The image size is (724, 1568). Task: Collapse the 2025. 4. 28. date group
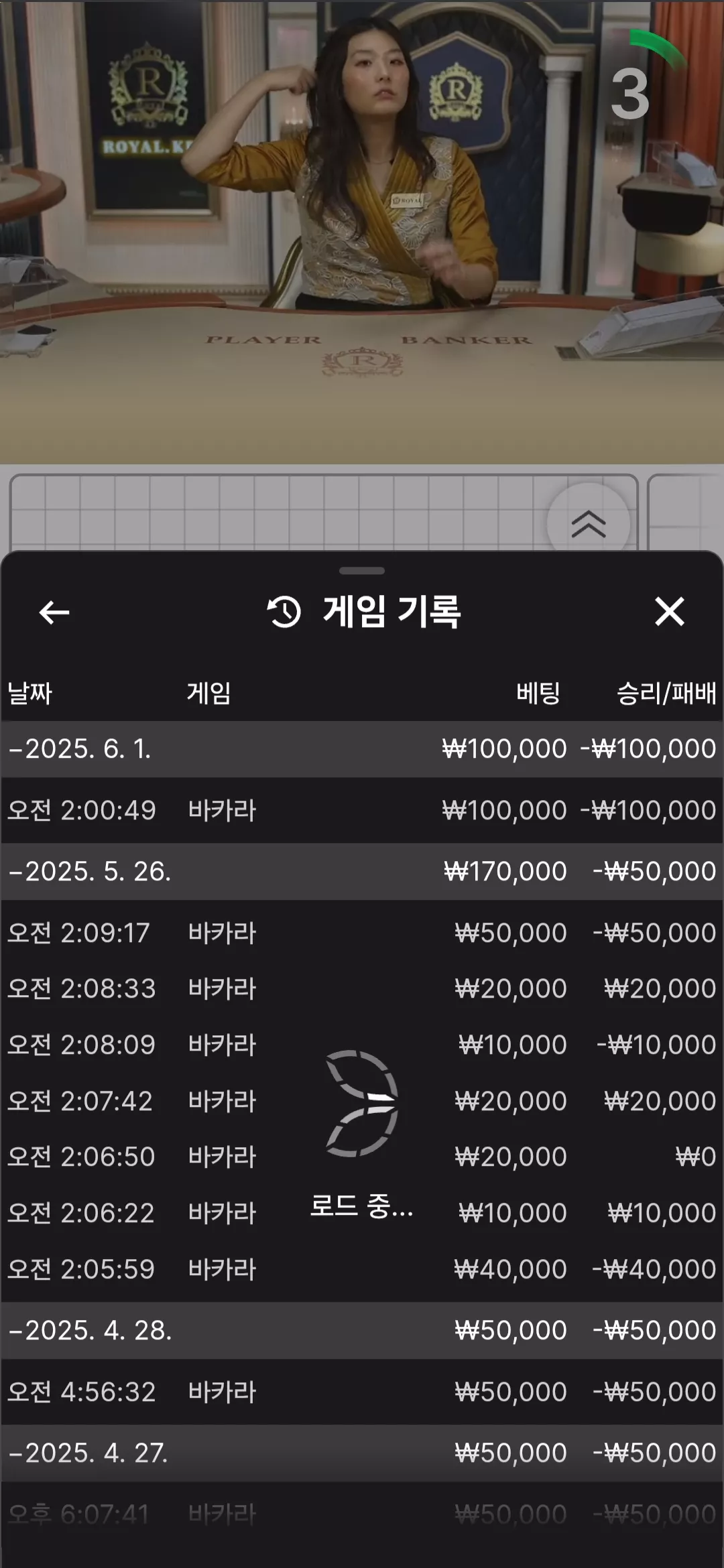[x=362, y=1331]
